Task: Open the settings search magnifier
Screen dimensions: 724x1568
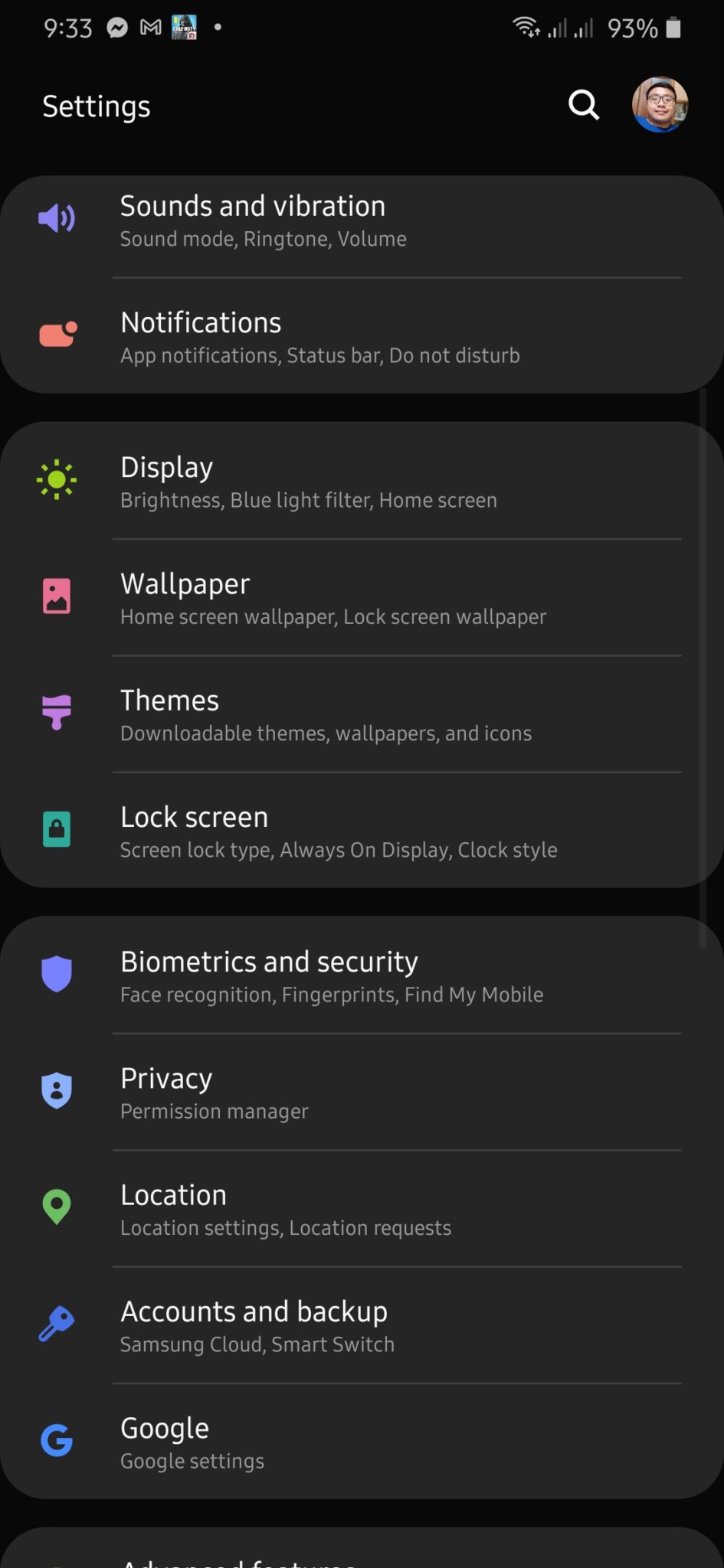Action: click(x=582, y=105)
